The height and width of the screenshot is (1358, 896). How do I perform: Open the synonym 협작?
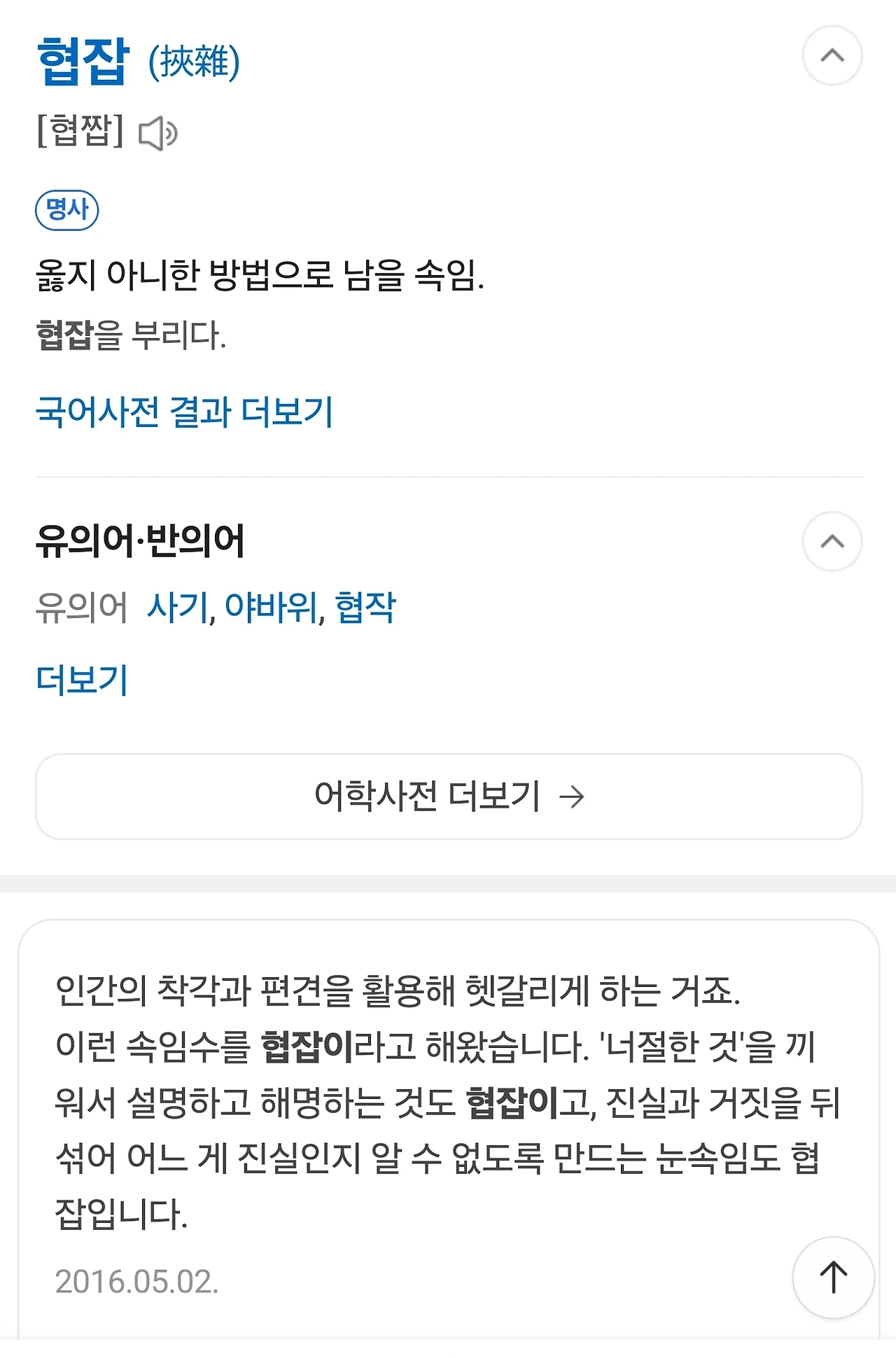365,607
